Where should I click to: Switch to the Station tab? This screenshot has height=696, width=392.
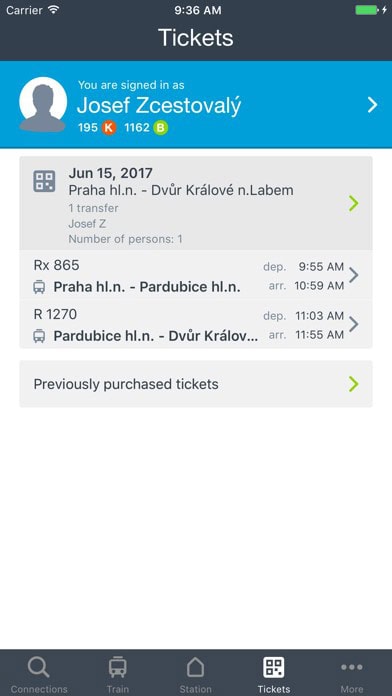pyautogui.click(x=196, y=674)
